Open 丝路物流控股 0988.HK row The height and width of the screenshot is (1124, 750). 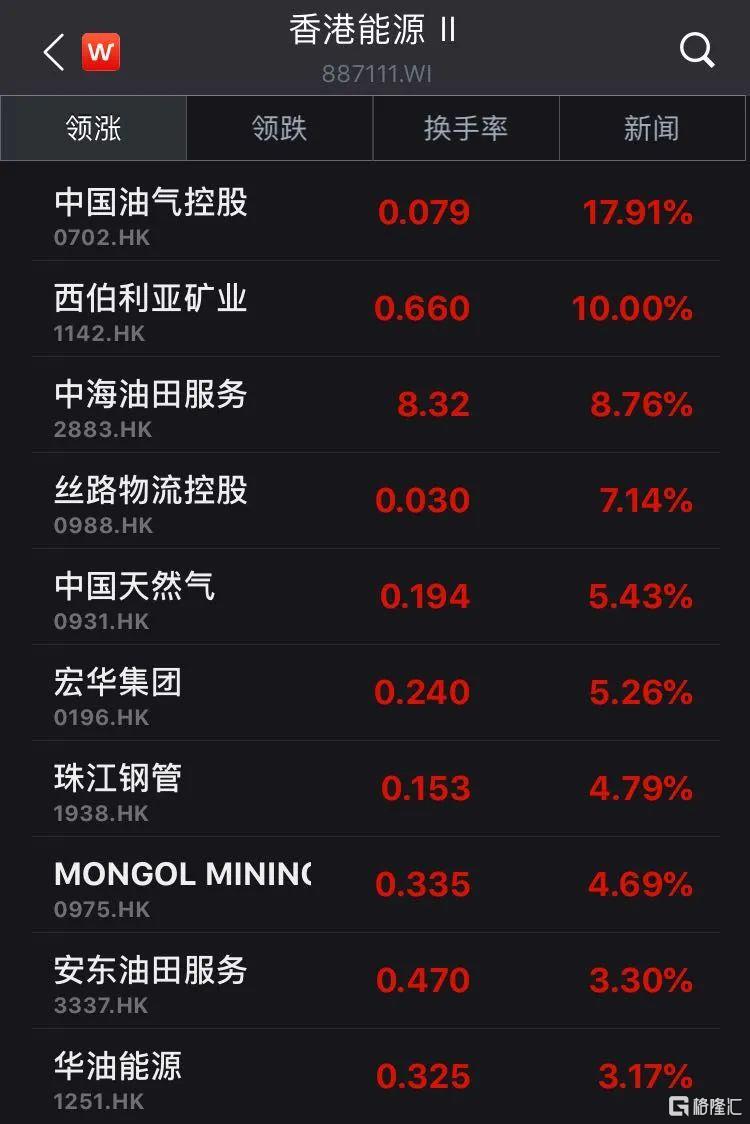click(x=375, y=501)
